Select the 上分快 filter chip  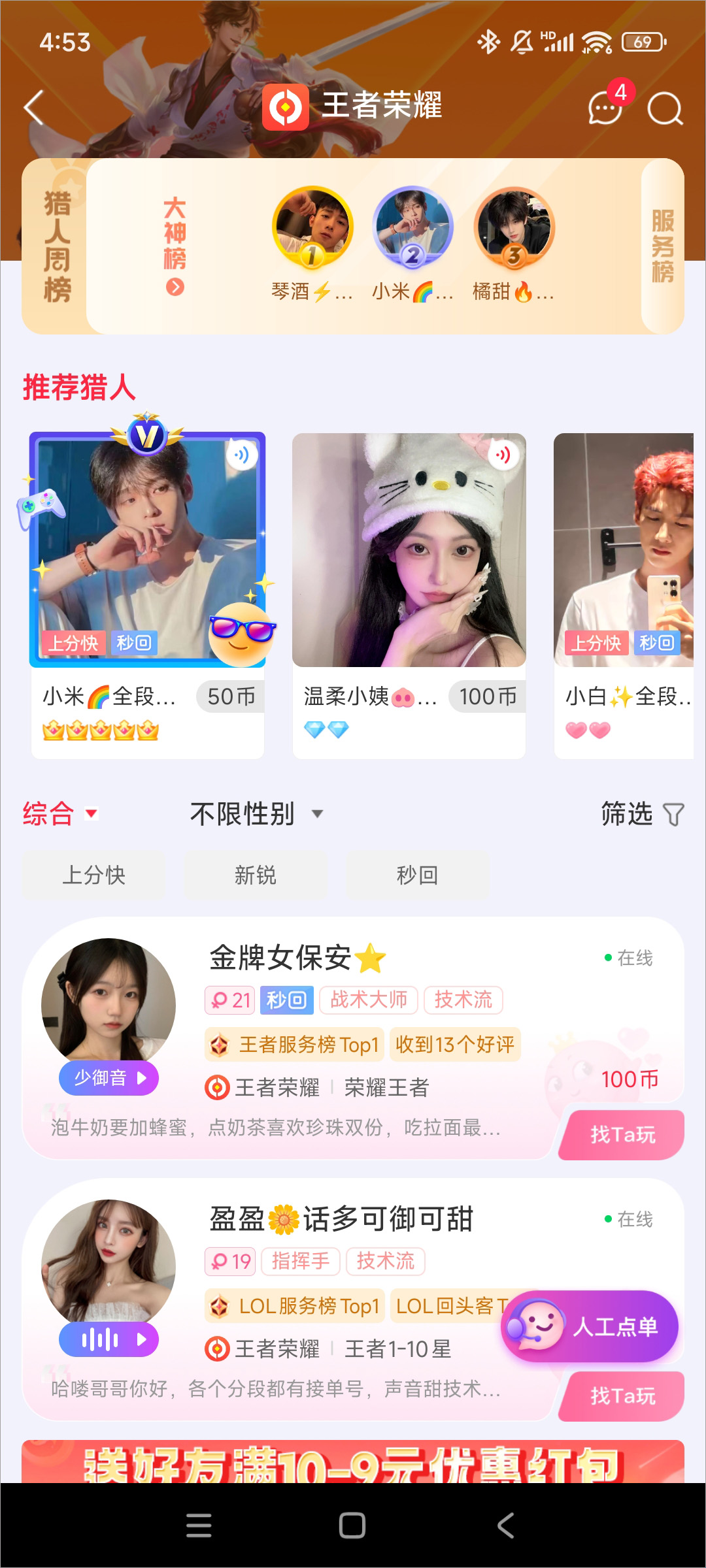(x=93, y=875)
